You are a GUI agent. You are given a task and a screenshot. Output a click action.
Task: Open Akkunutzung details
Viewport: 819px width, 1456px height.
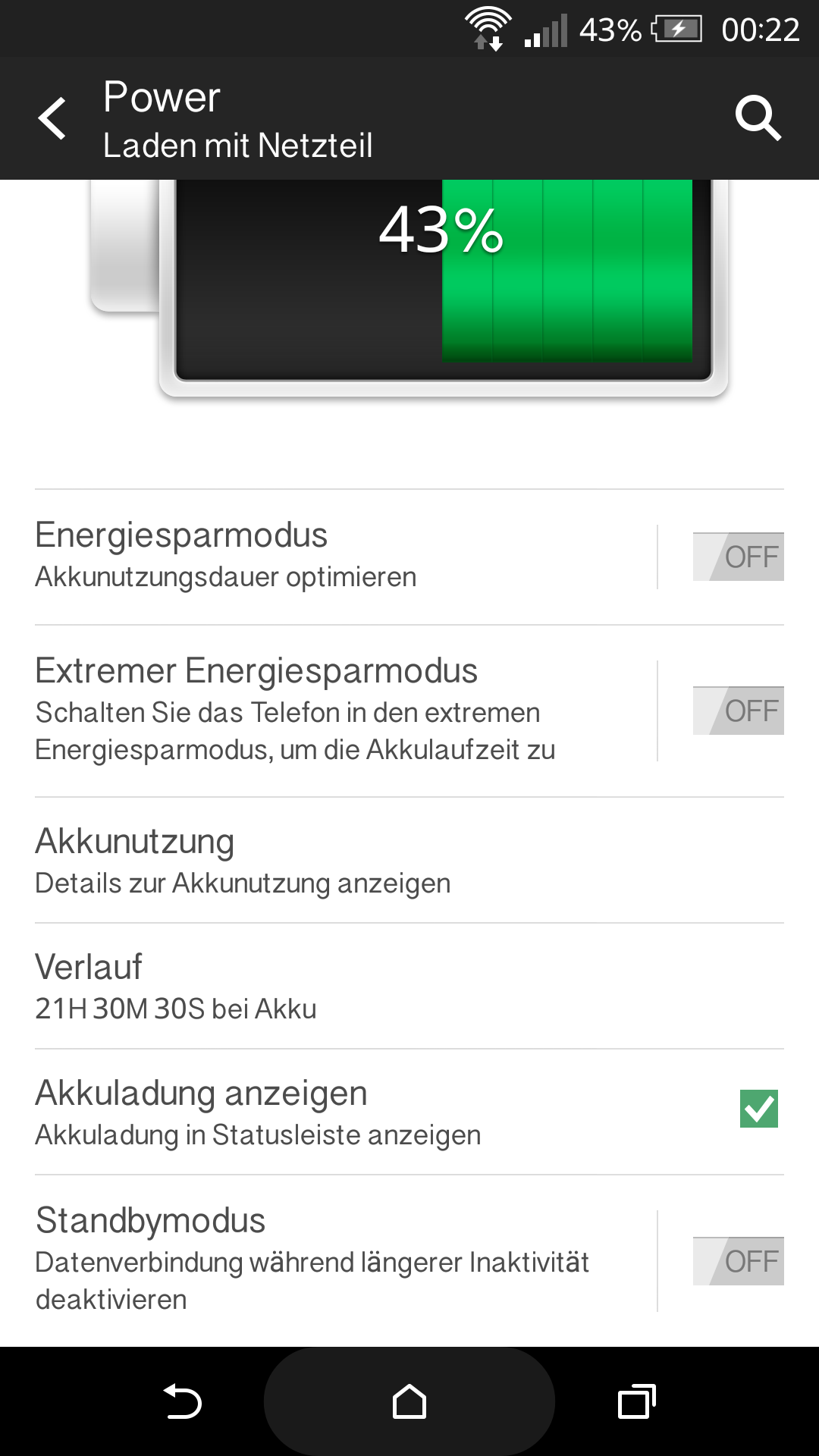pos(409,860)
